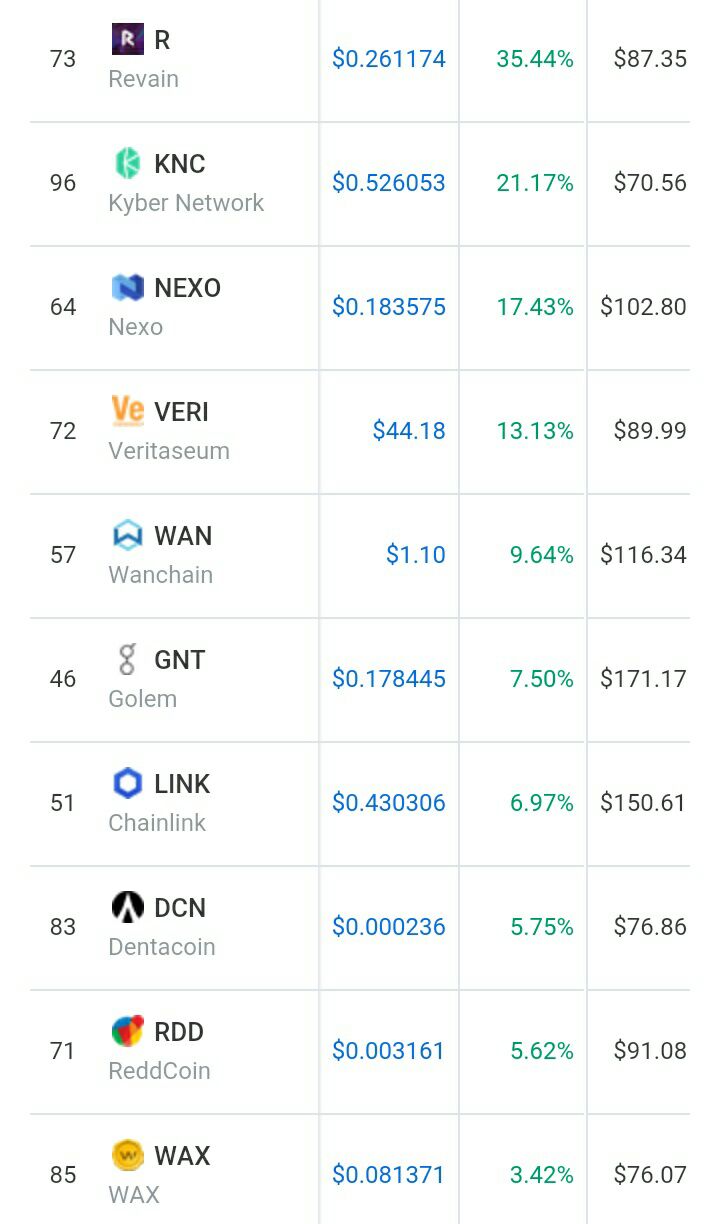Screen dimensions: 720x1224
Task: Open the Dentacoin (DCN) entry
Action: 360,928
